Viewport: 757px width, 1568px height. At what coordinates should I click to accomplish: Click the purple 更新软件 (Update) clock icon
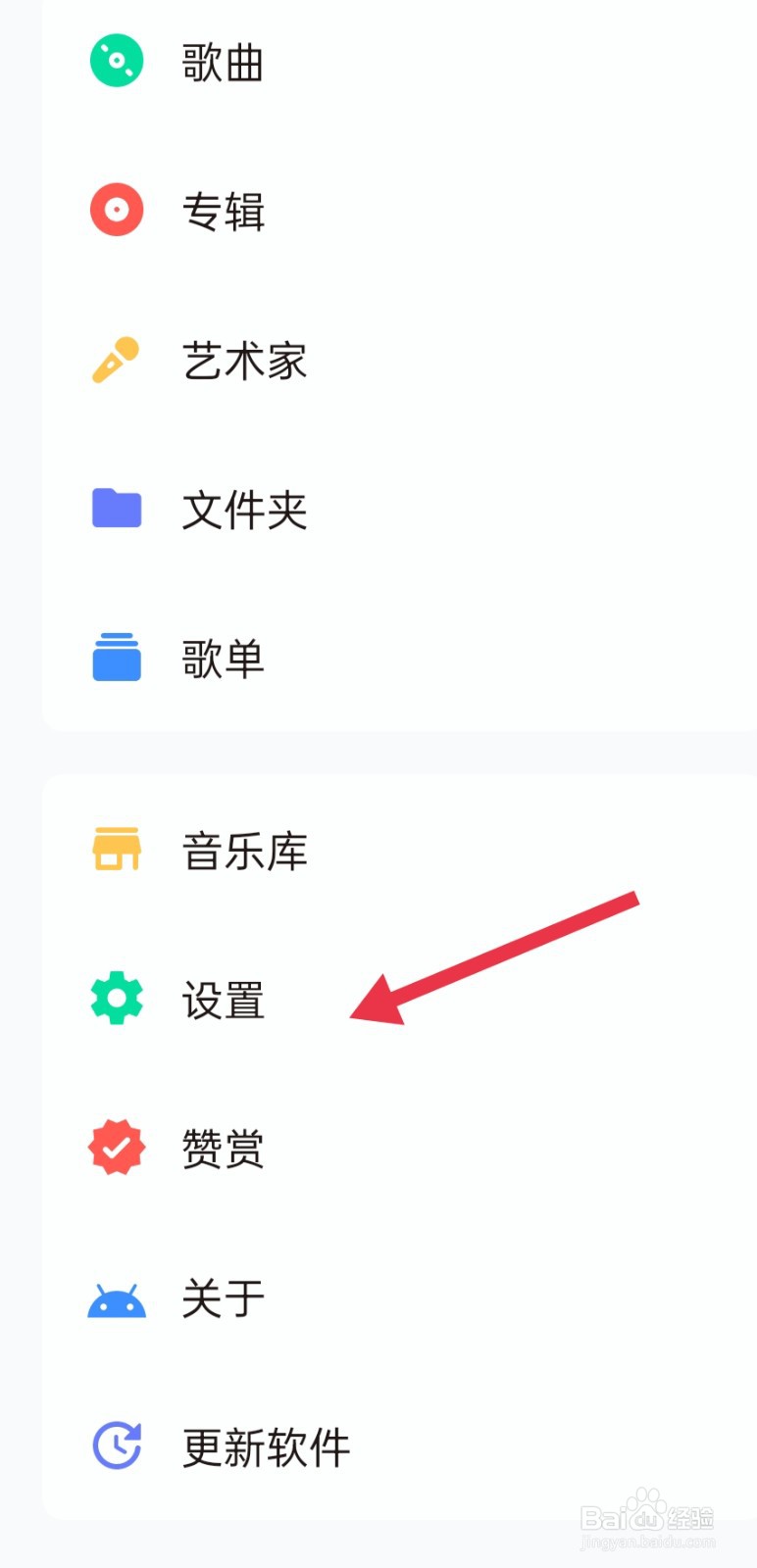click(116, 1446)
